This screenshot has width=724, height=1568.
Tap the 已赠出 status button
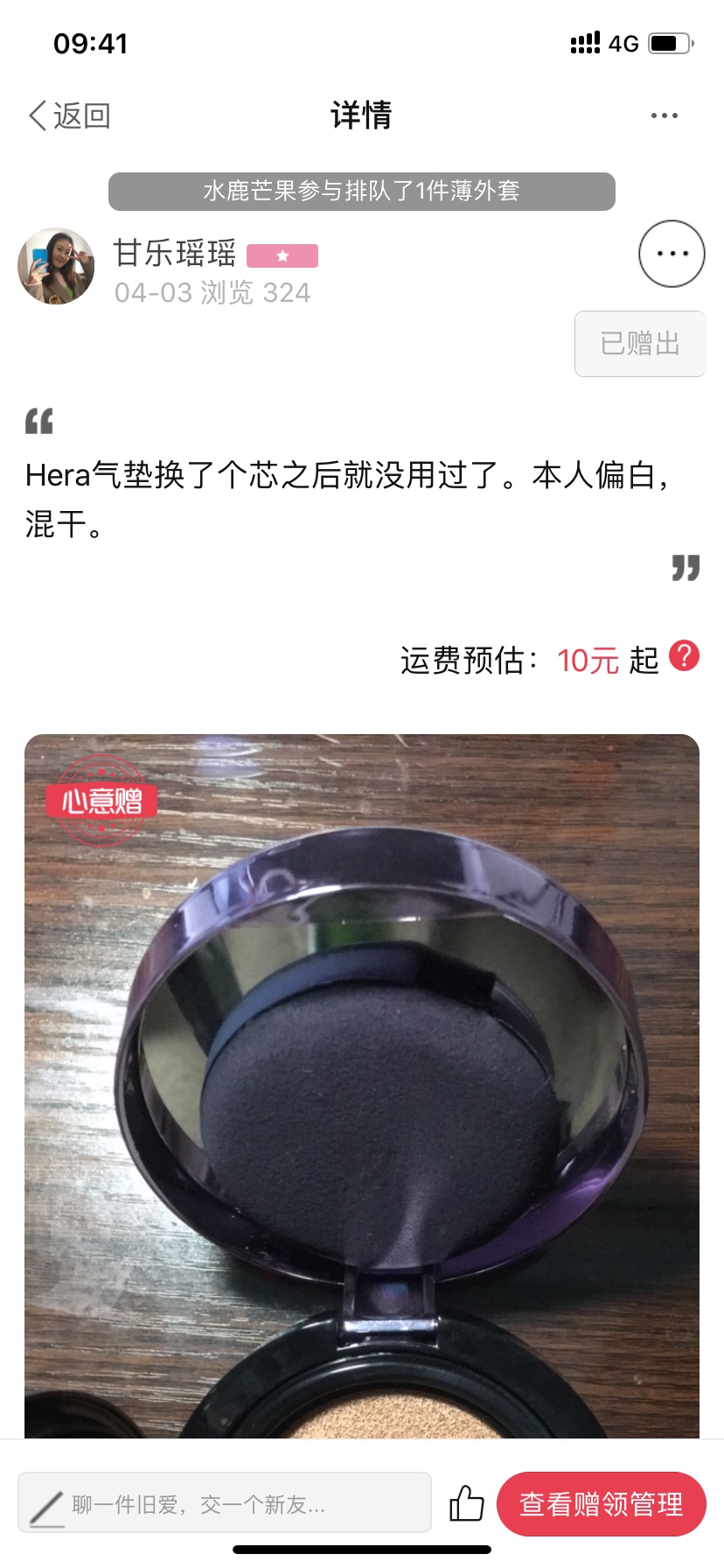point(640,344)
